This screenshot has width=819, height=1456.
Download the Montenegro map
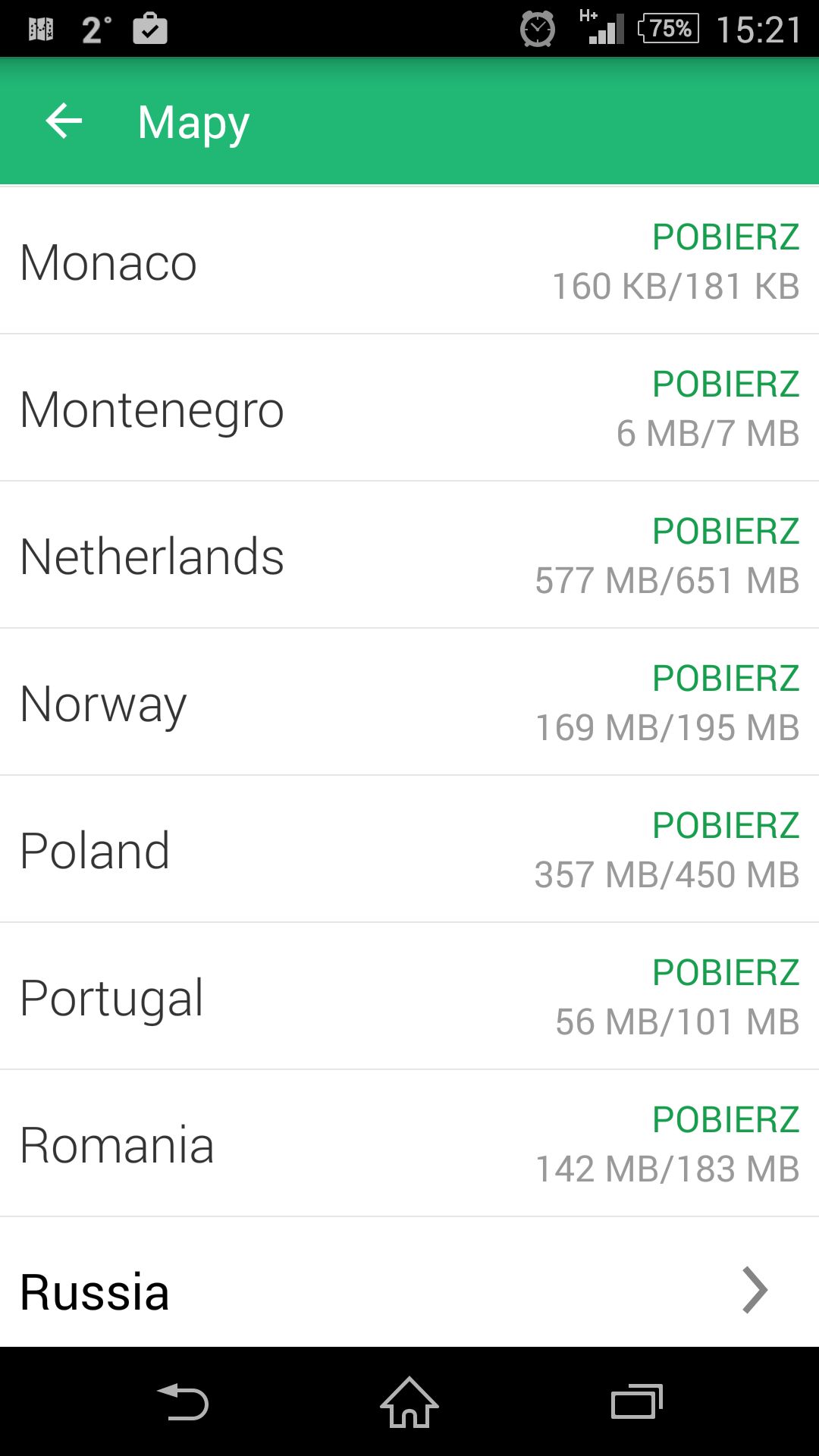(x=726, y=384)
